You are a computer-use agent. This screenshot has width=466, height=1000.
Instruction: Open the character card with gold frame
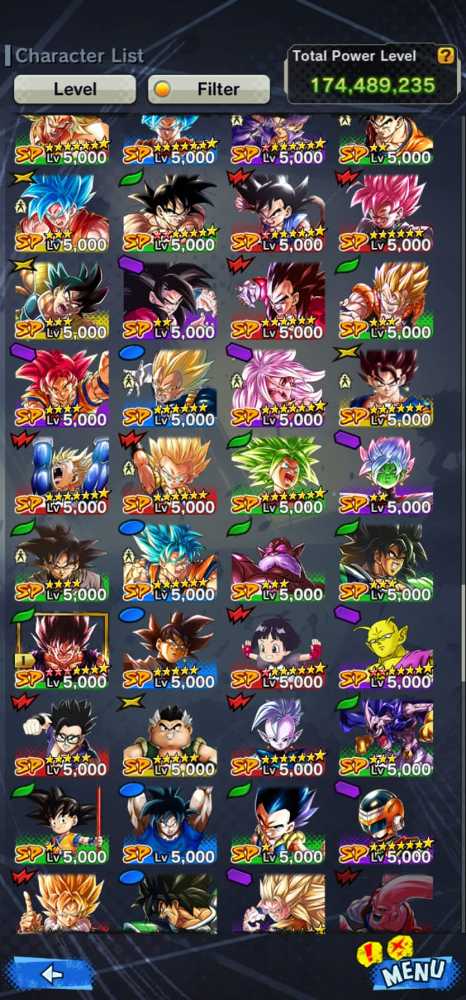[x=62, y=648]
